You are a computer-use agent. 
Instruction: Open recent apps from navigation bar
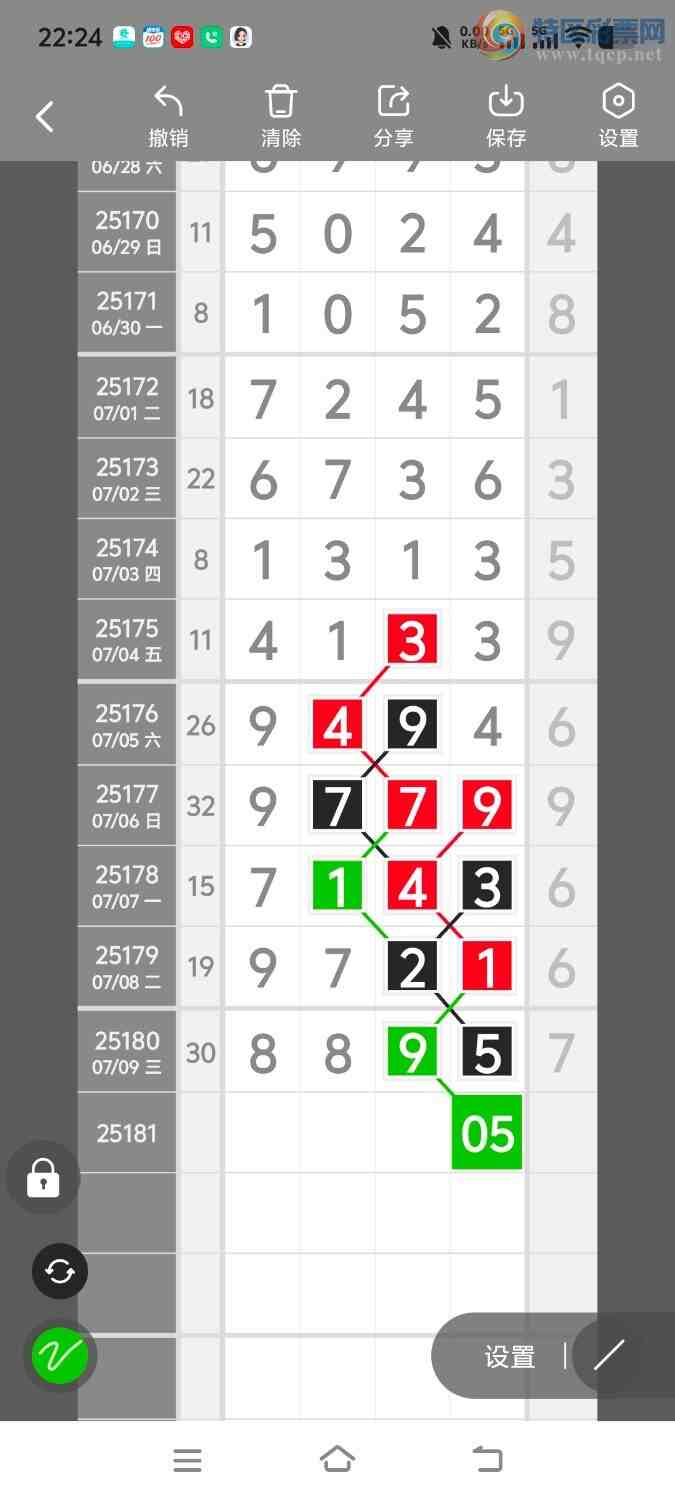point(188,1460)
